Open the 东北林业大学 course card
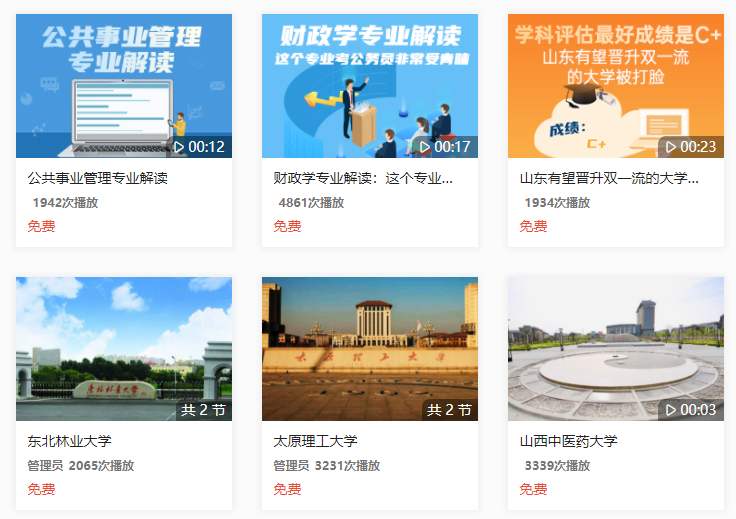The image size is (736, 519). click(x=124, y=349)
